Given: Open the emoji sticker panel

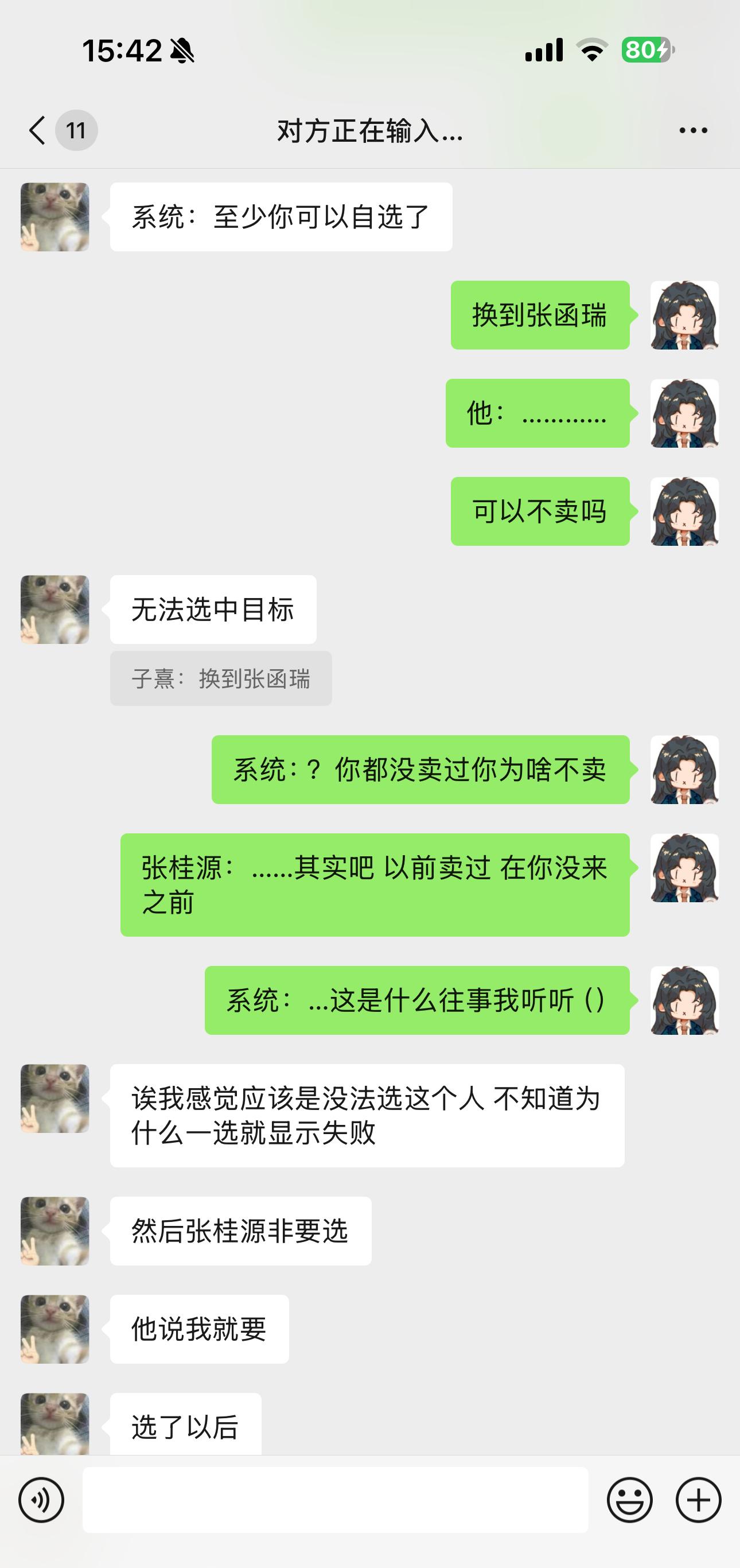Looking at the screenshot, I should [x=629, y=1500].
